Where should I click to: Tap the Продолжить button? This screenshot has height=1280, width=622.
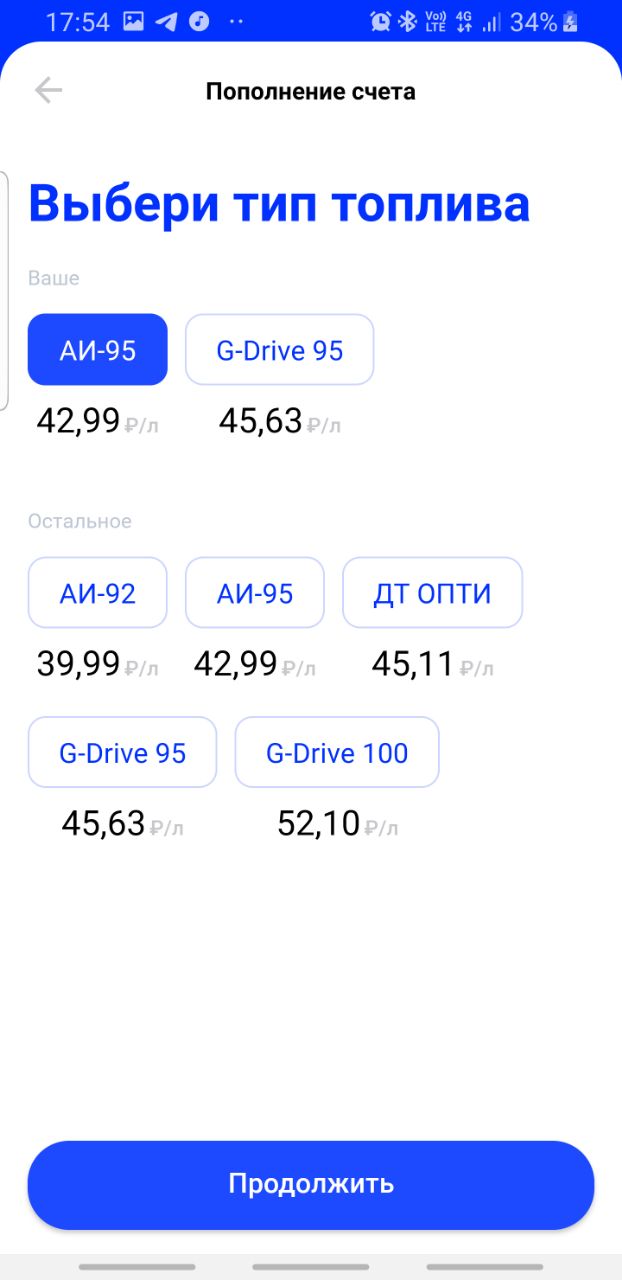[x=311, y=1185]
